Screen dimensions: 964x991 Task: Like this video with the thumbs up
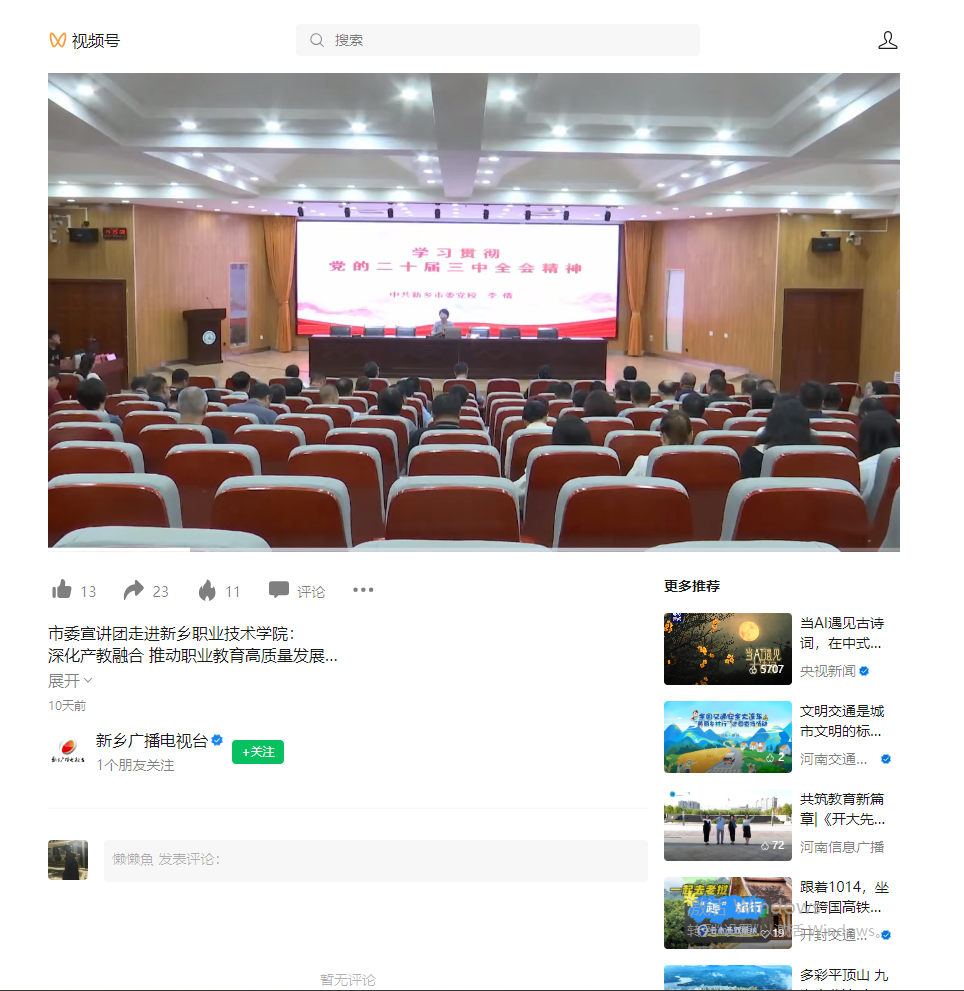[x=62, y=590]
